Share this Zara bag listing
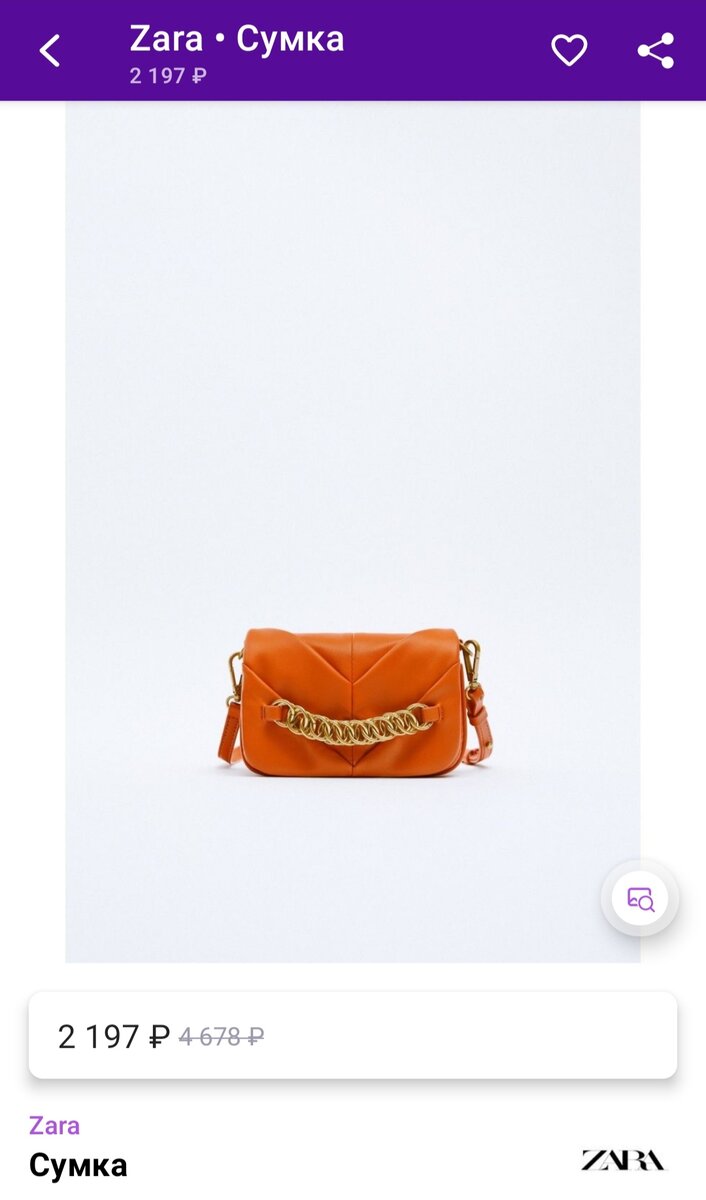706x1200 pixels. pos(656,50)
